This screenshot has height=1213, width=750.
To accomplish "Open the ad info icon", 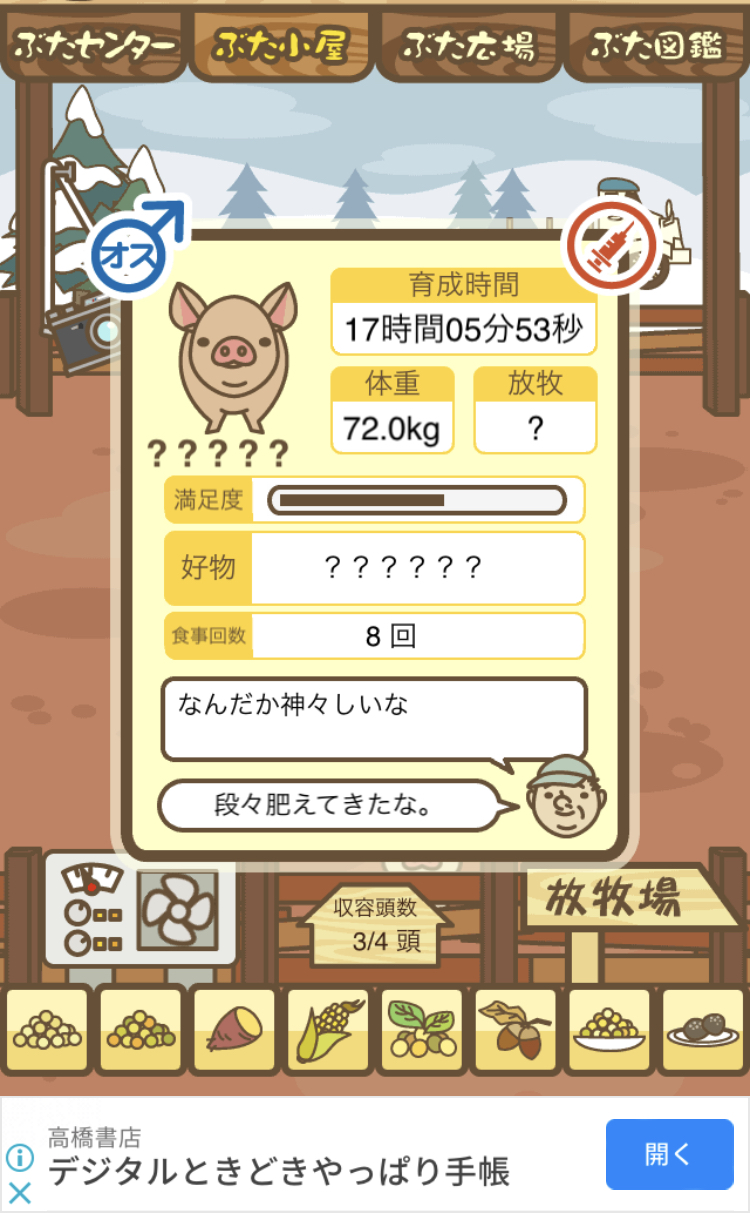I will [x=20, y=1158].
